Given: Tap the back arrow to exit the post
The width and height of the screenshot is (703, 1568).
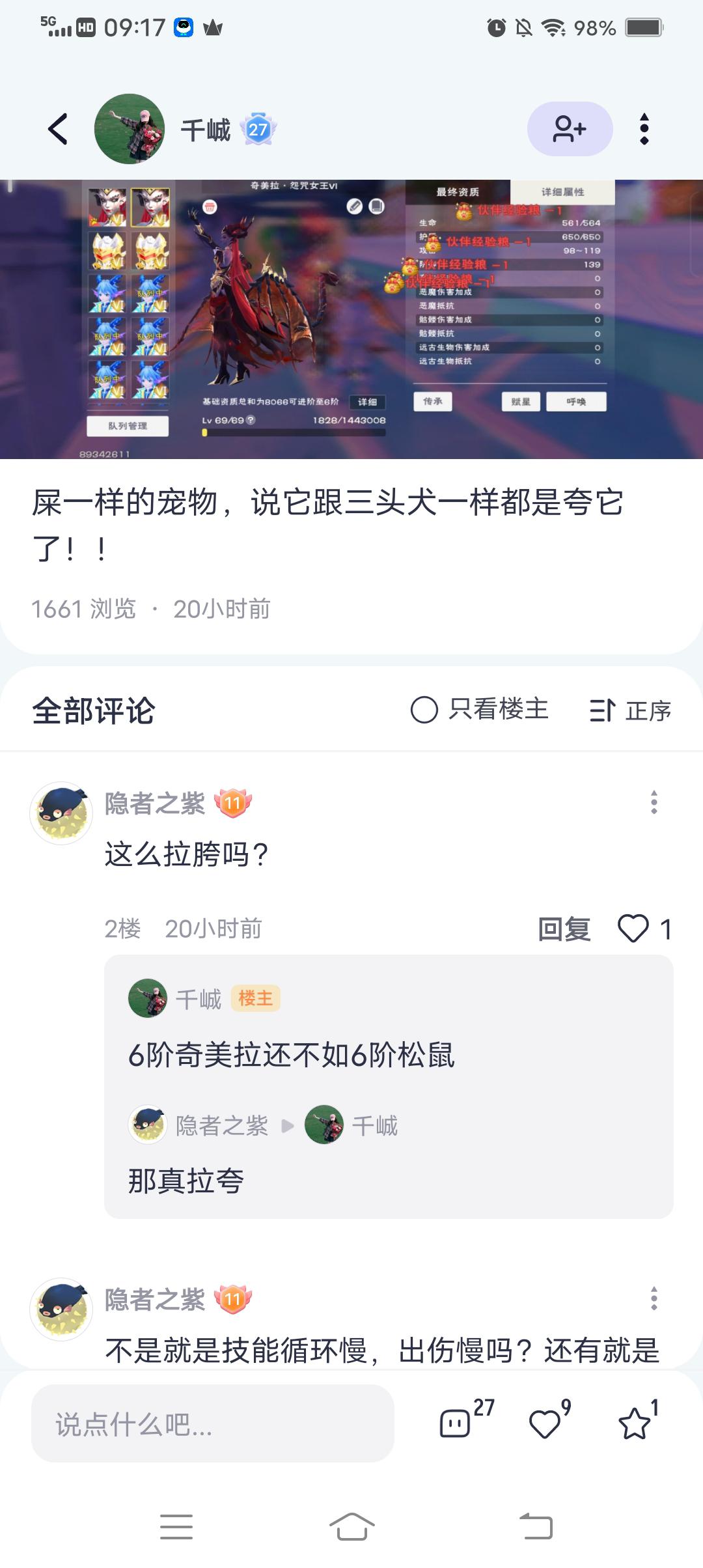Looking at the screenshot, I should point(59,129).
